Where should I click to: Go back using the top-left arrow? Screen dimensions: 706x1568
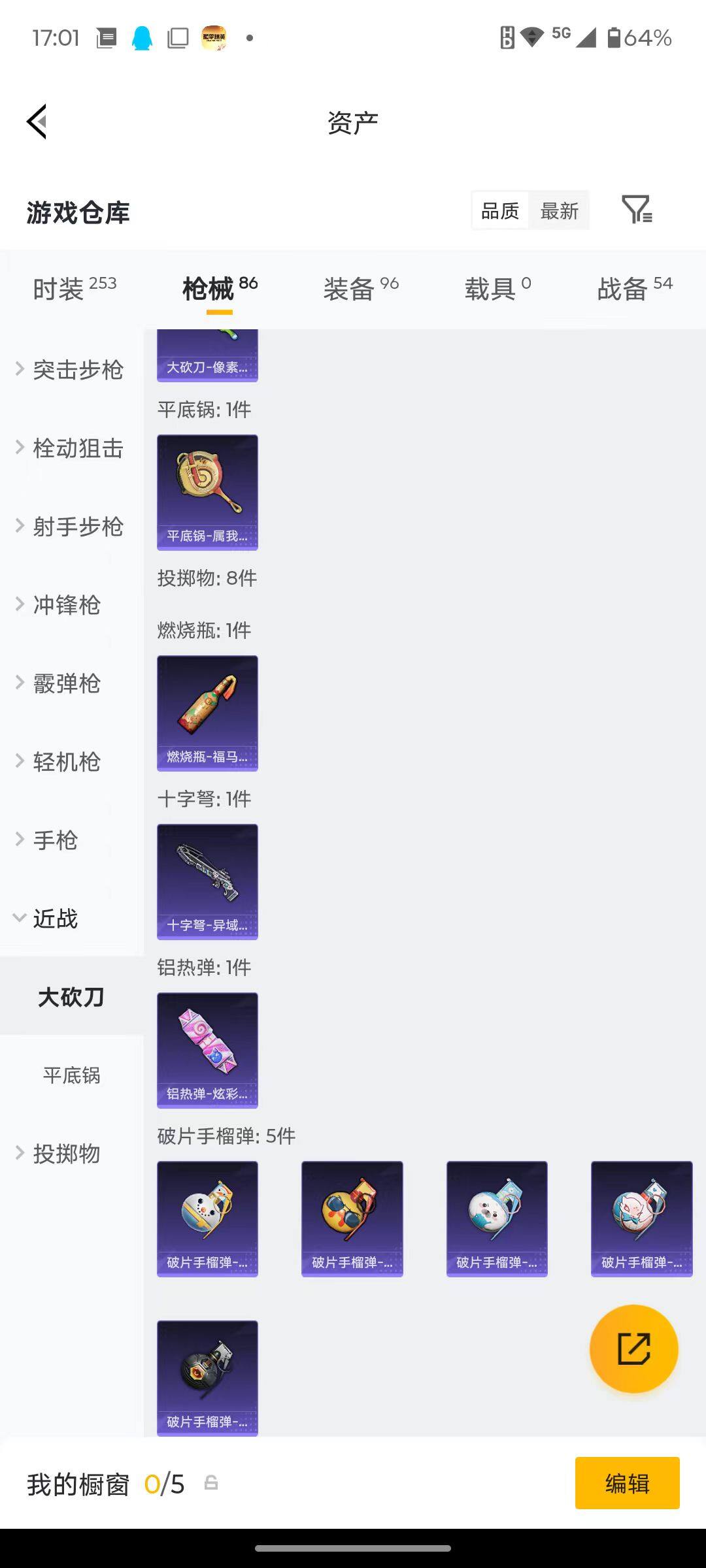(x=37, y=122)
